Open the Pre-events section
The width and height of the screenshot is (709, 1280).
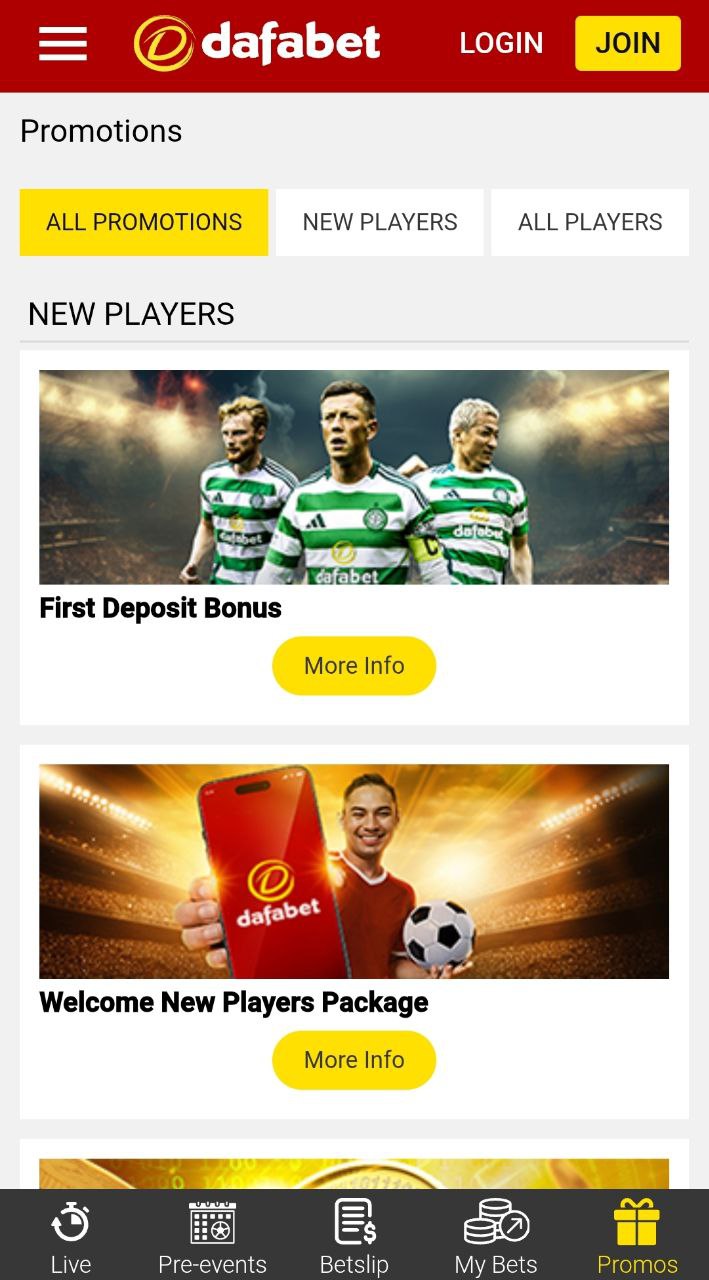pyautogui.click(x=212, y=1237)
